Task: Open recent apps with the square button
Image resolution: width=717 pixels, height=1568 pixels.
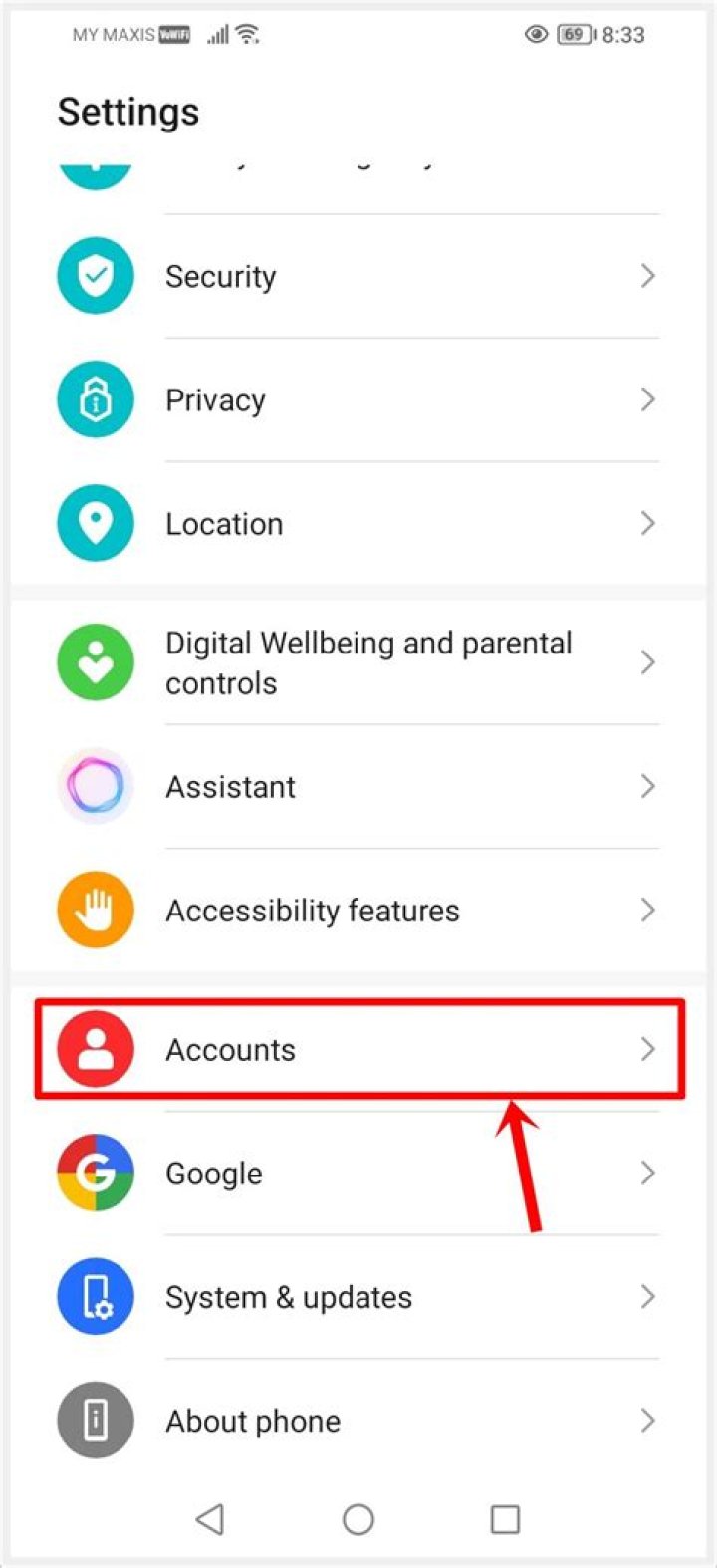Action: click(x=505, y=1519)
